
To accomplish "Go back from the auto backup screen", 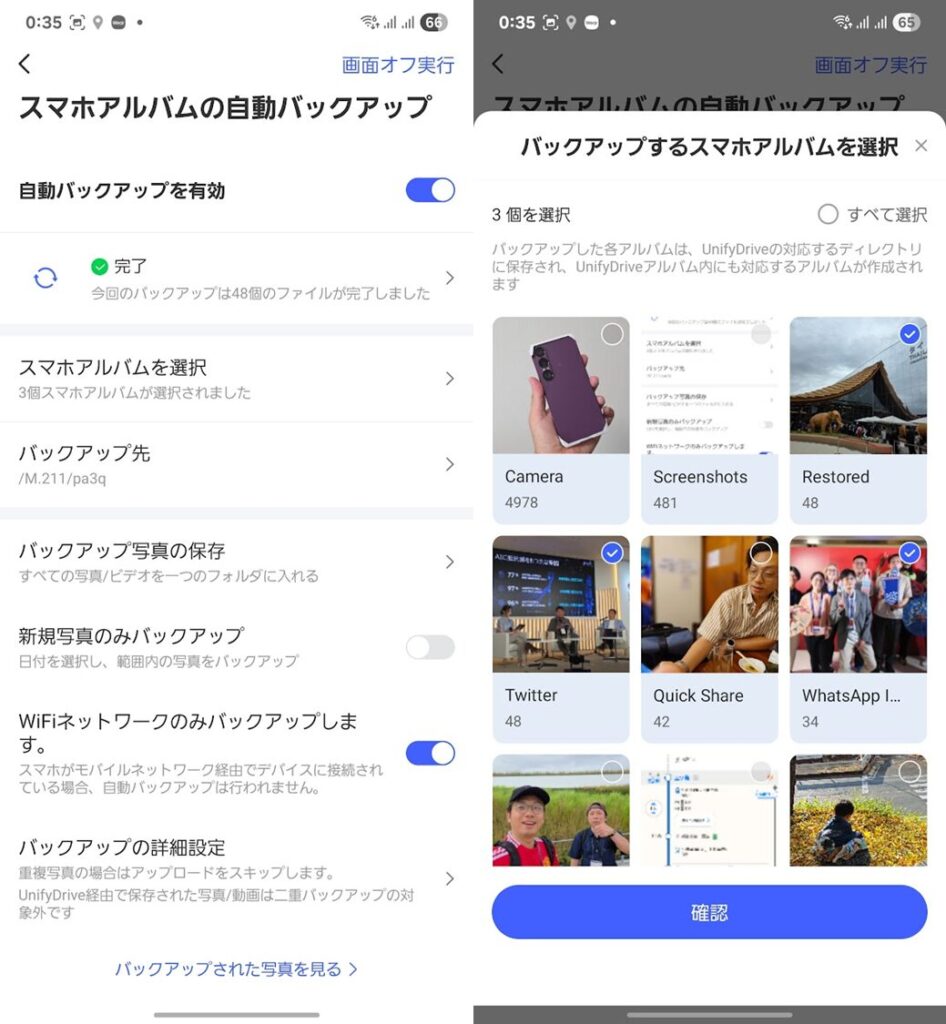I will coord(25,64).
